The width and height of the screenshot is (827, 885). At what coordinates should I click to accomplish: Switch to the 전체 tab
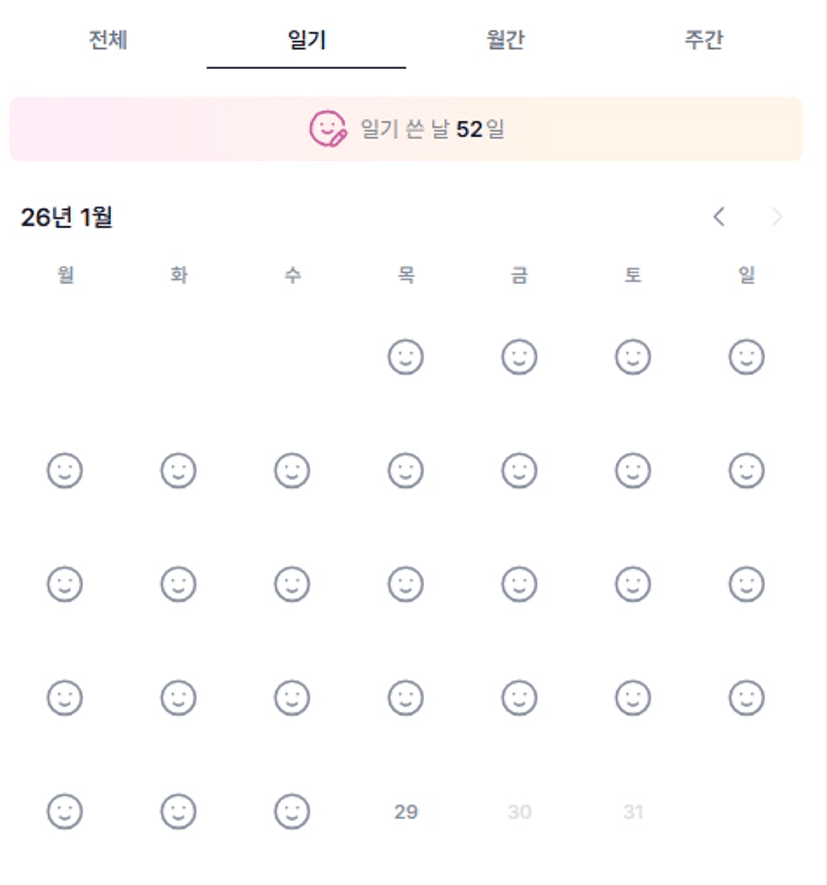coord(108,41)
